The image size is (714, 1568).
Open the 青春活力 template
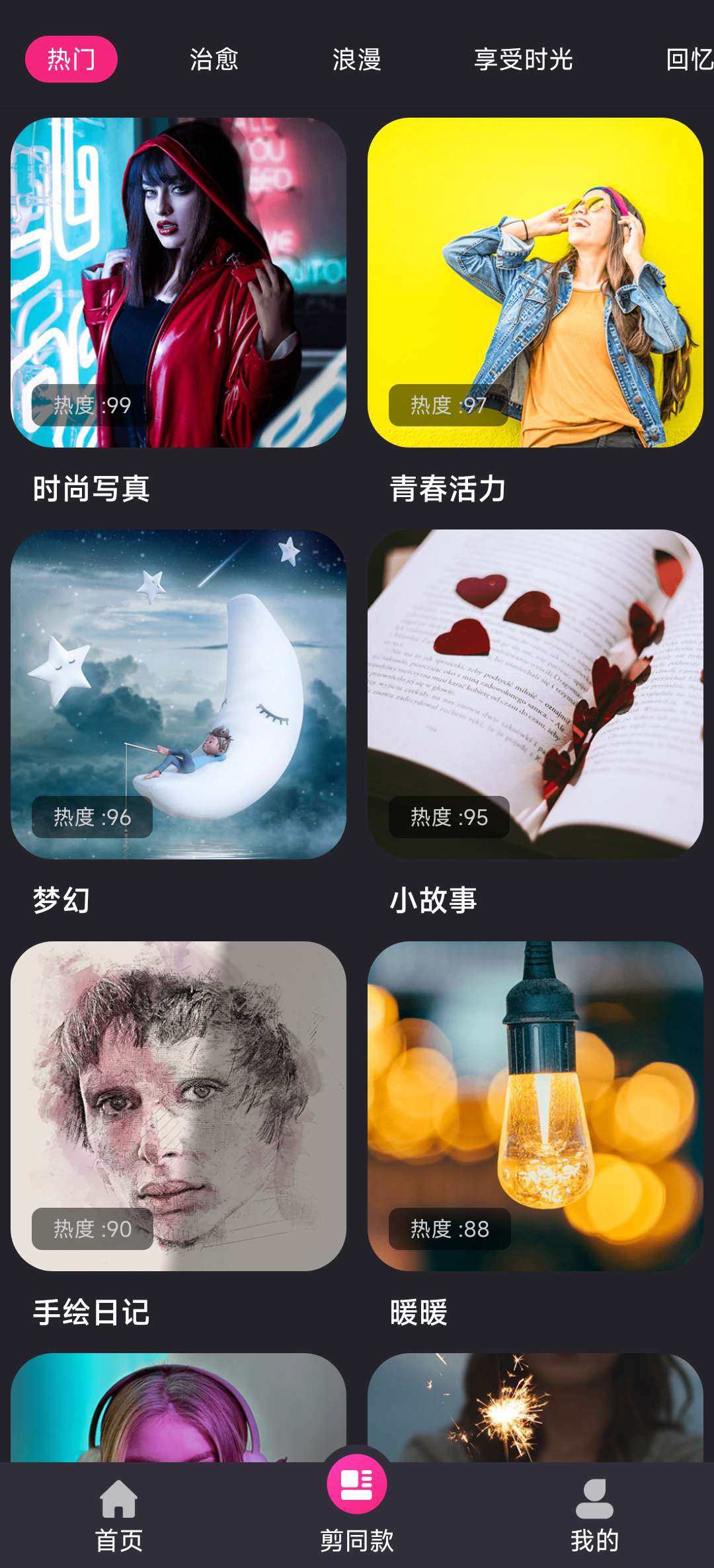[535, 283]
